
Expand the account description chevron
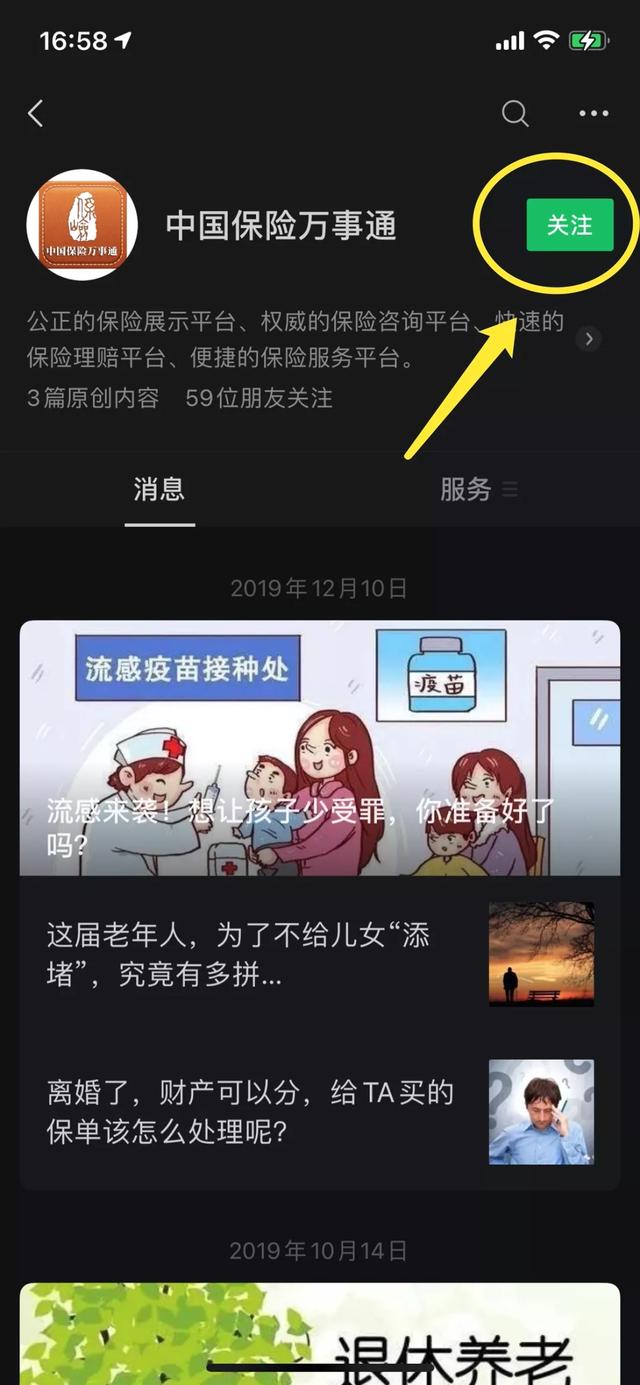click(589, 339)
